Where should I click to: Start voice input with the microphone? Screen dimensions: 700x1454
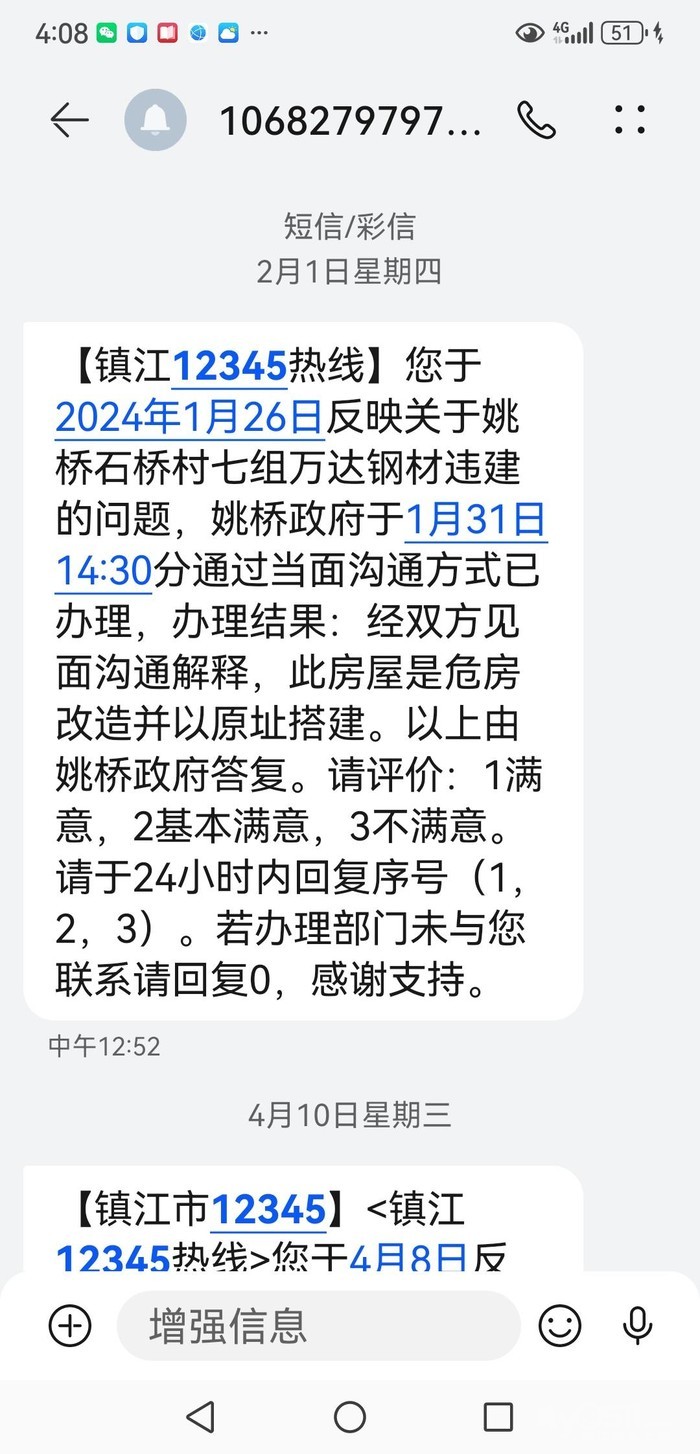point(637,1326)
